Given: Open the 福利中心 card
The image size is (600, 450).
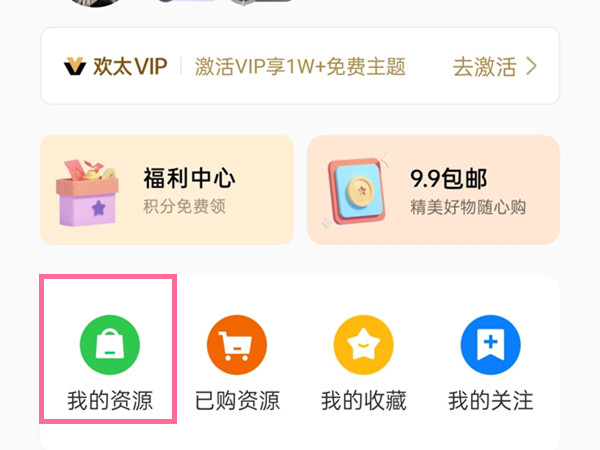Looking at the screenshot, I should pyautogui.click(x=167, y=190).
